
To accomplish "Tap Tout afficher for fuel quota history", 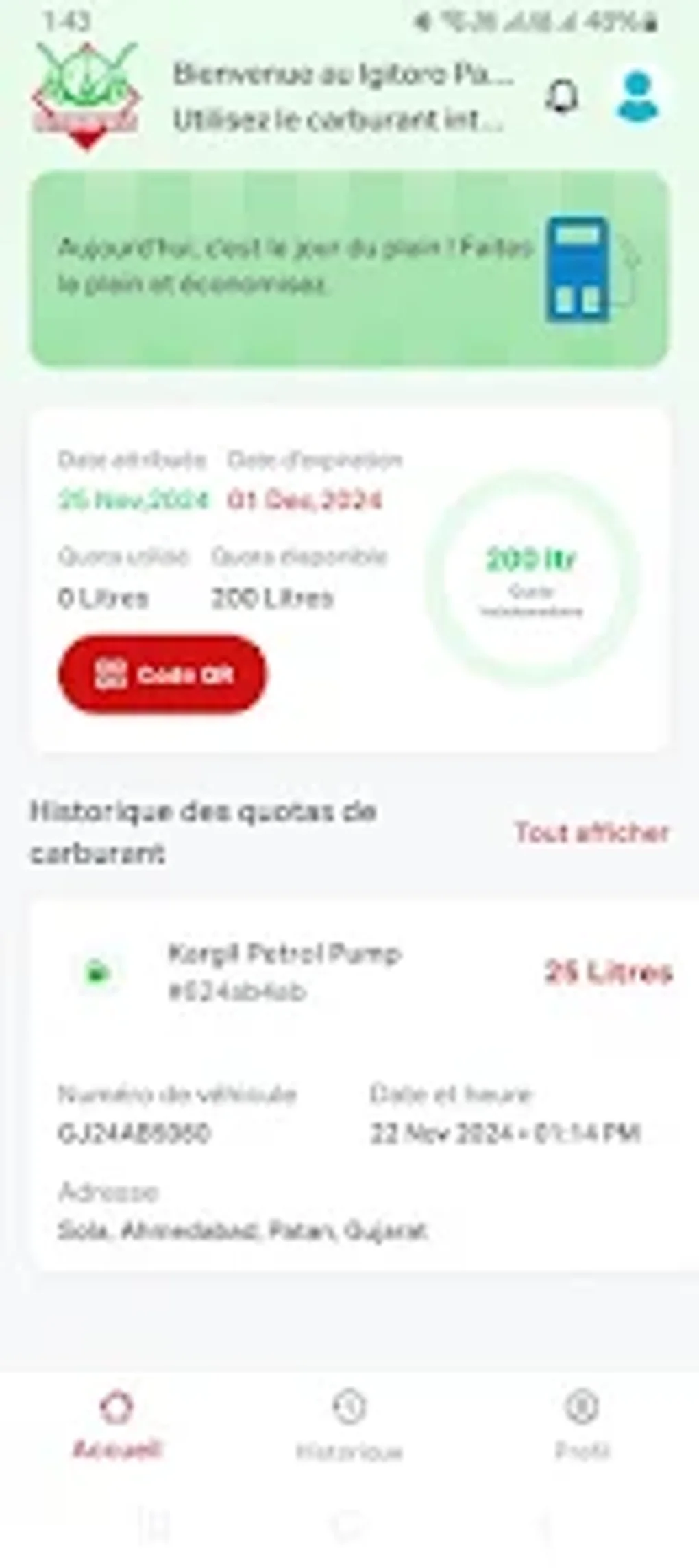I will point(591,832).
